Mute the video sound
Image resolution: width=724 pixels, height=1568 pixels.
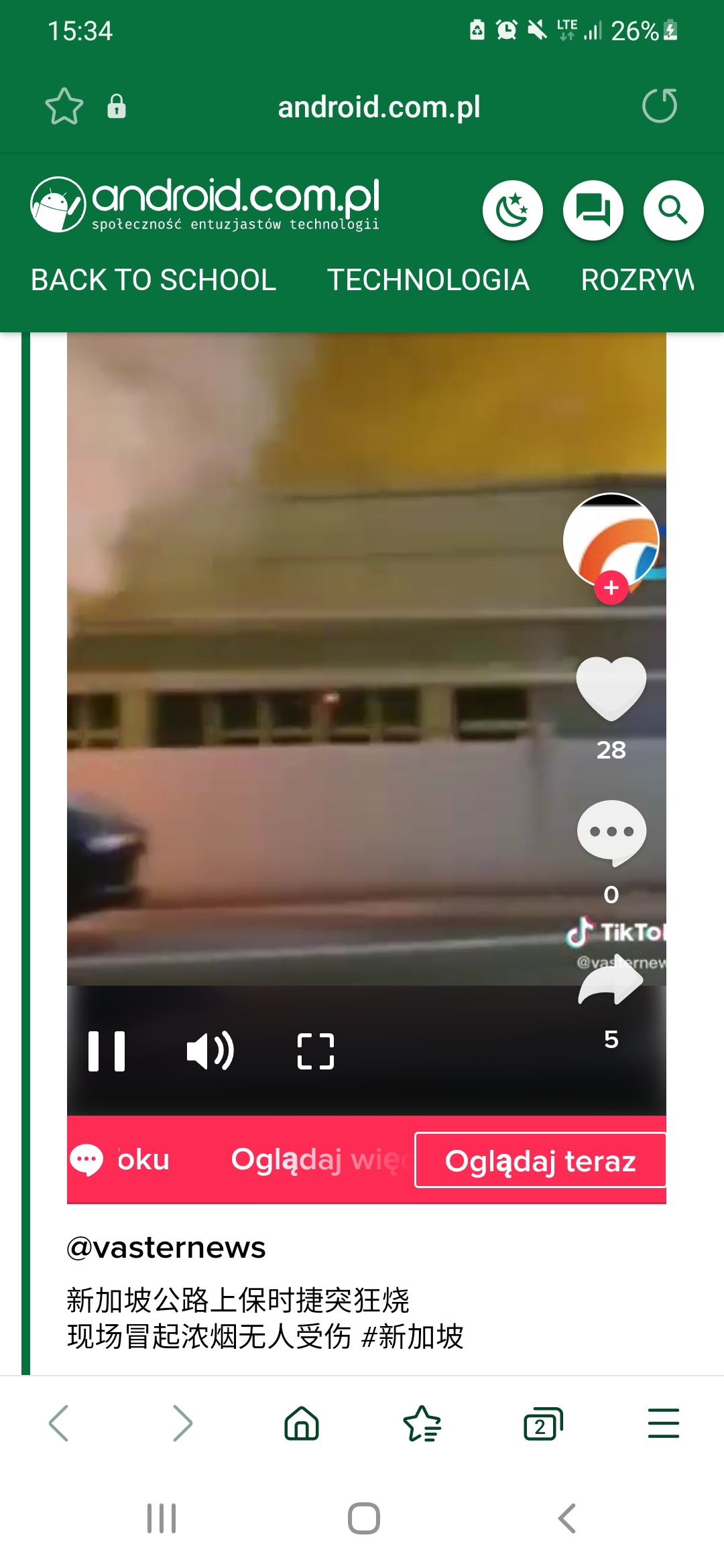(x=210, y=1051)
